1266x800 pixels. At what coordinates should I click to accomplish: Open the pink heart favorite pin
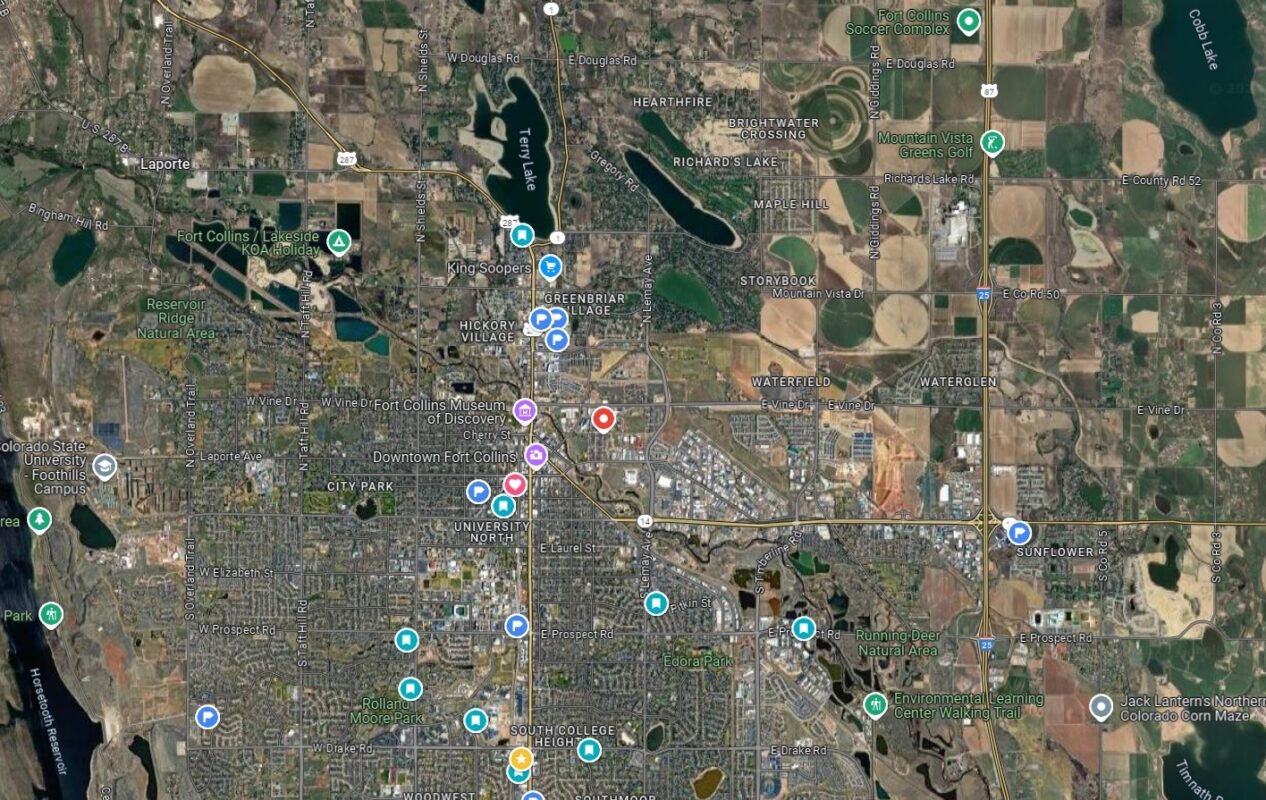[x=514, y=485]
